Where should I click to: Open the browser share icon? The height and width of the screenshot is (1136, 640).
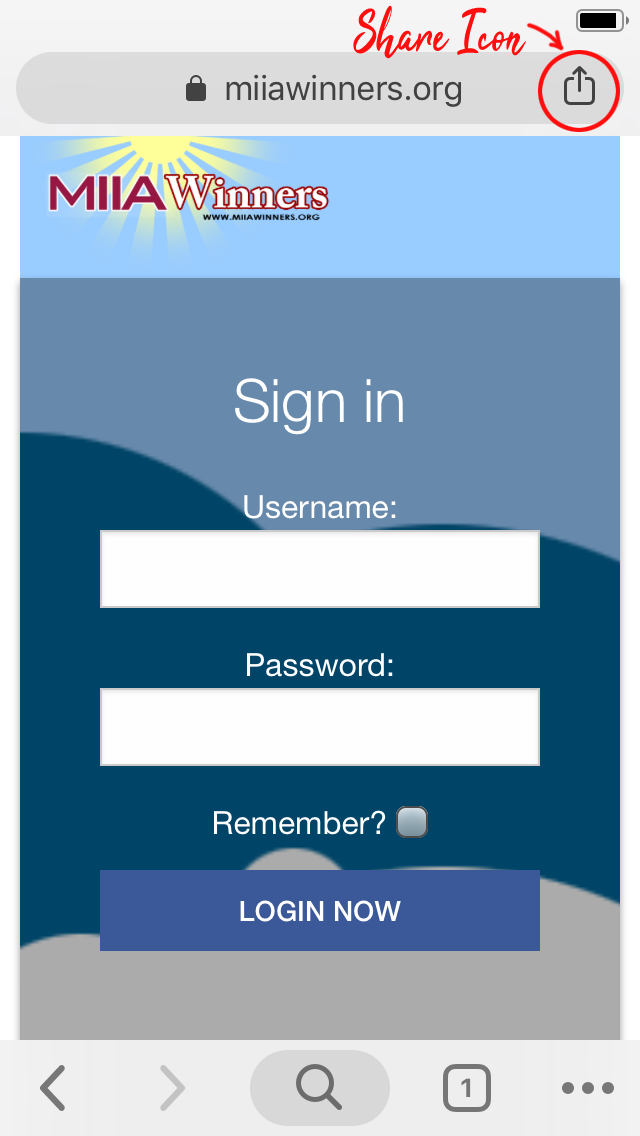pyautogui.click(x=579, y=86)
